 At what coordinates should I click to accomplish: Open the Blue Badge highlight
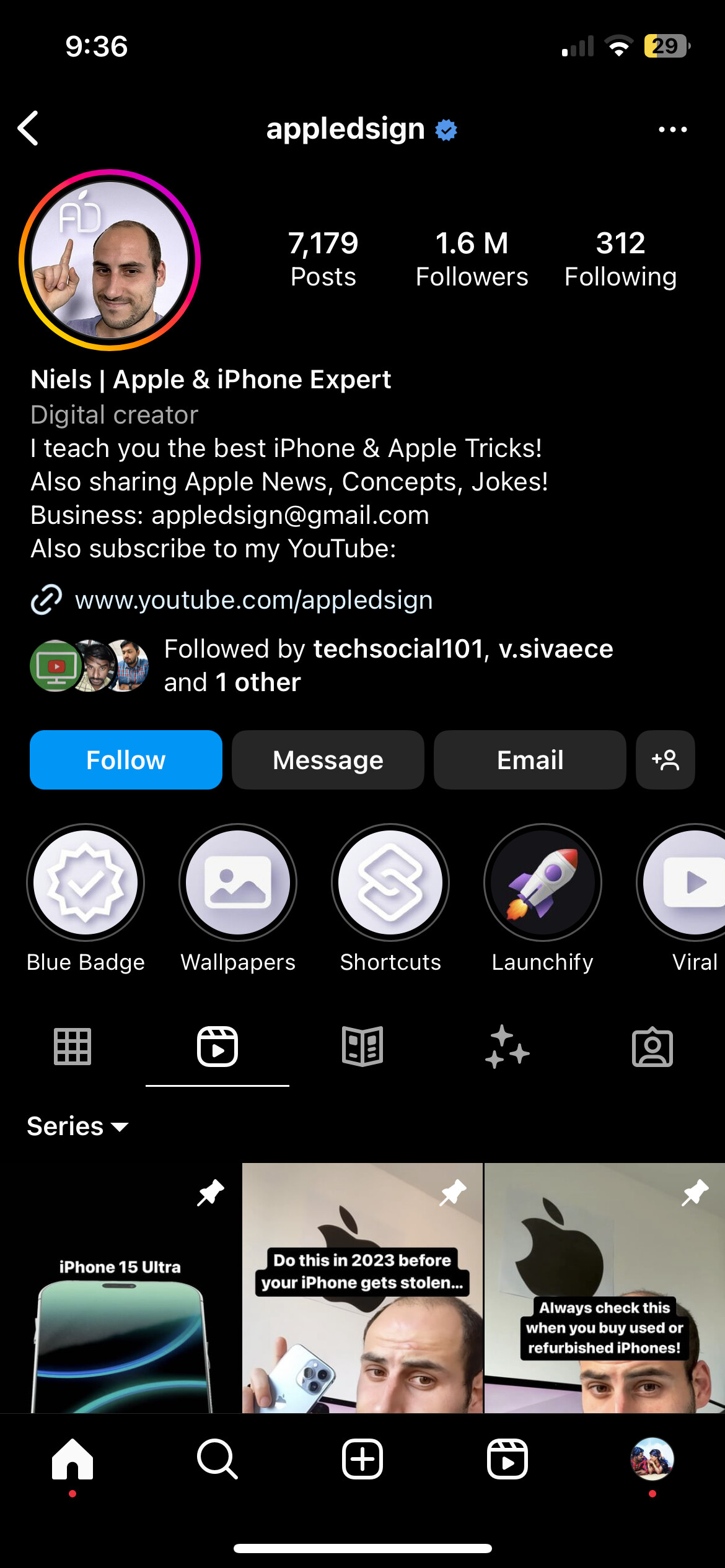(86, 882)
